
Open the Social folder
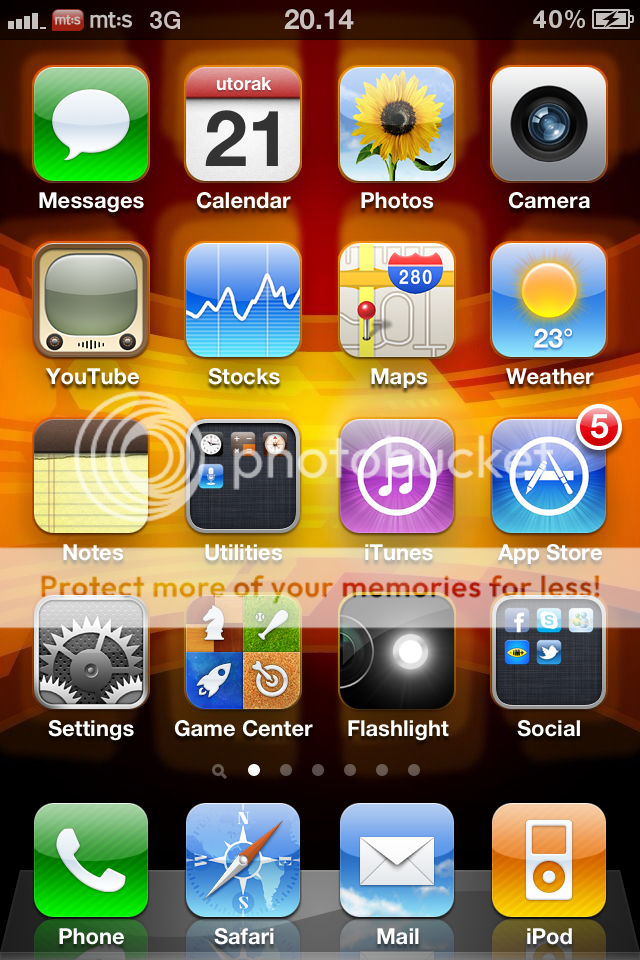pyautogui.click(x=549, y=652)
